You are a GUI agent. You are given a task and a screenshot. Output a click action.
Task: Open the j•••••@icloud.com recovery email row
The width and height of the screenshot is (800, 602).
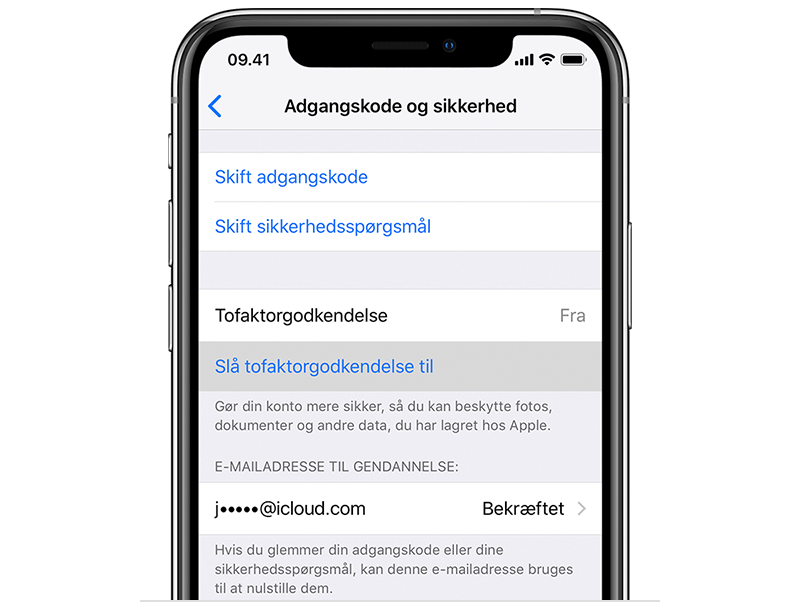(400, 509)
